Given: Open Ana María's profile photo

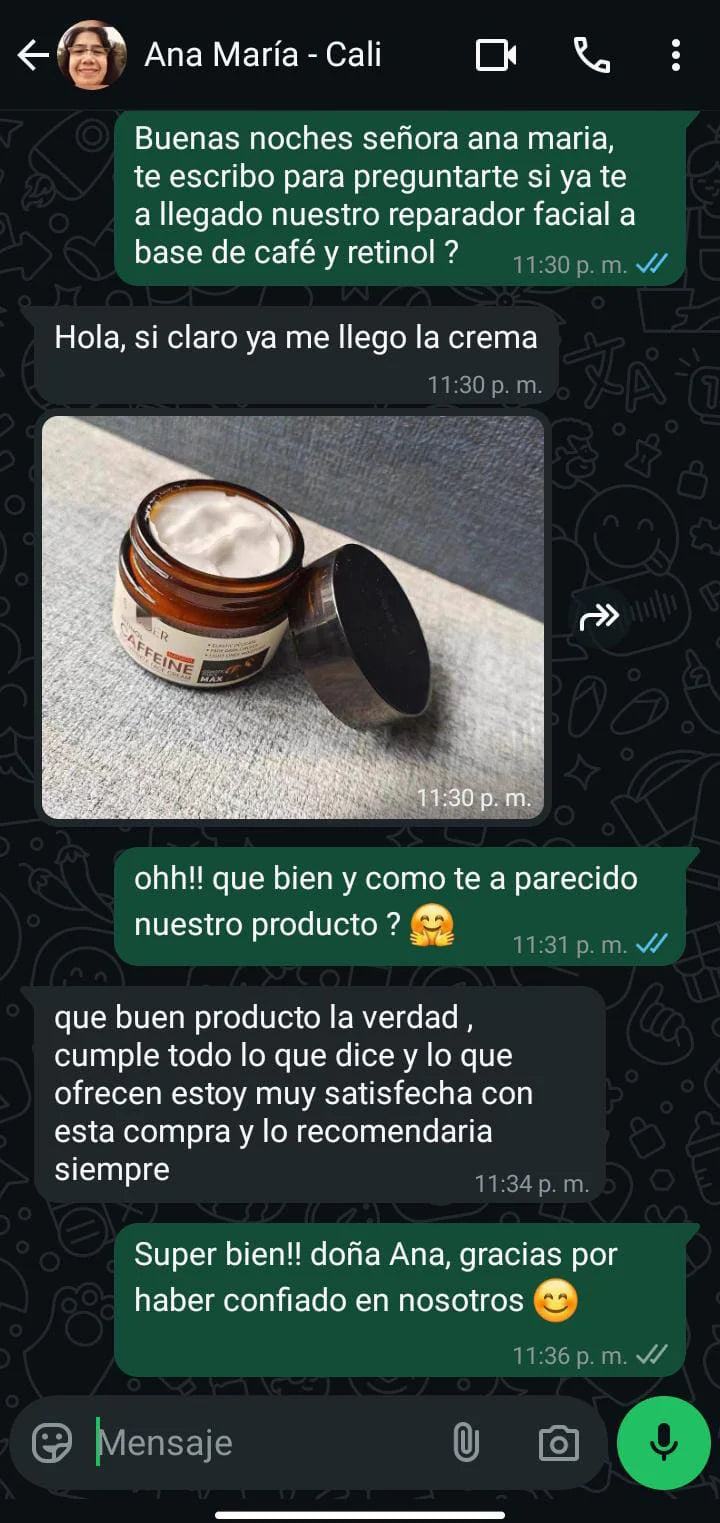Looking at the screenshot, I should click(92, 56).
